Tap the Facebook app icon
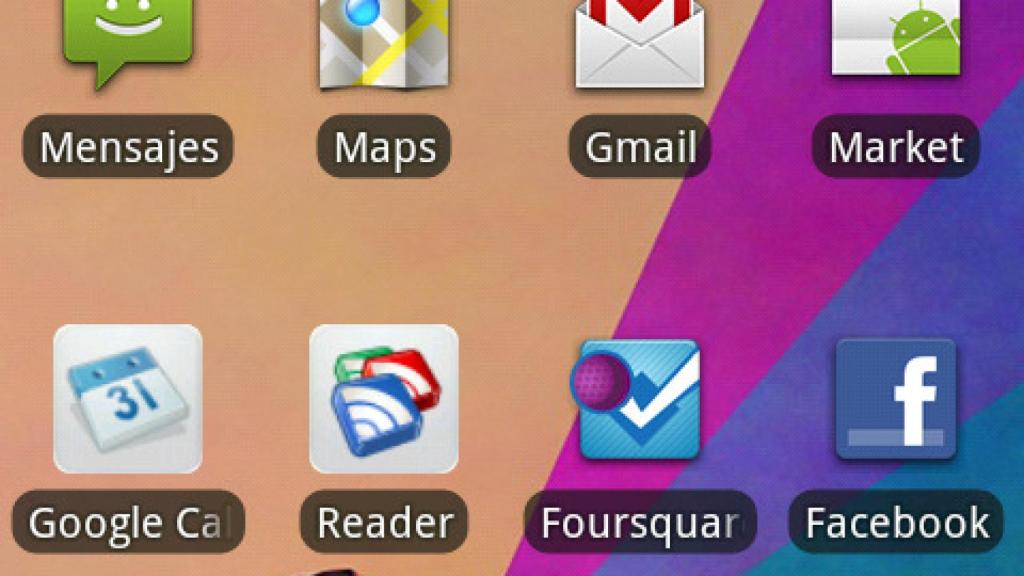The height and width of the screenshot is (576, 1024). (896, 399)
